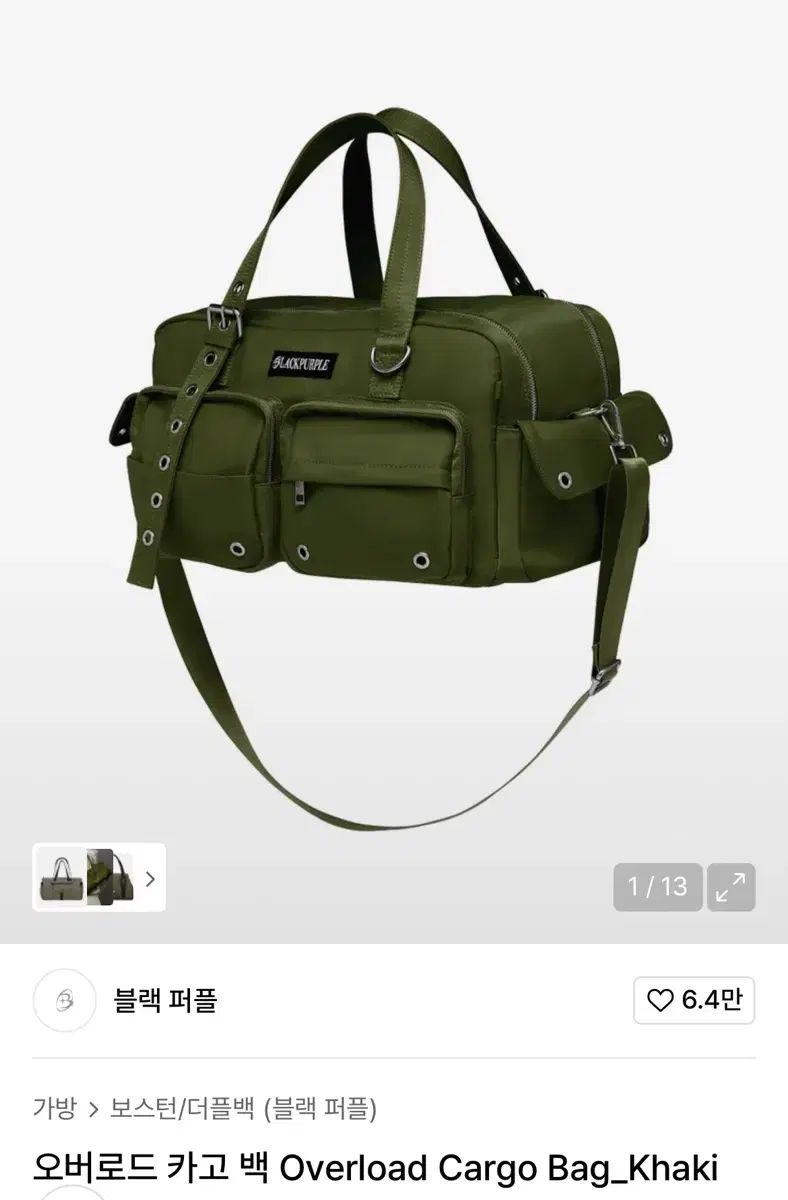
Task: Expand the product image to fullscreen
Action: (731, 887)
